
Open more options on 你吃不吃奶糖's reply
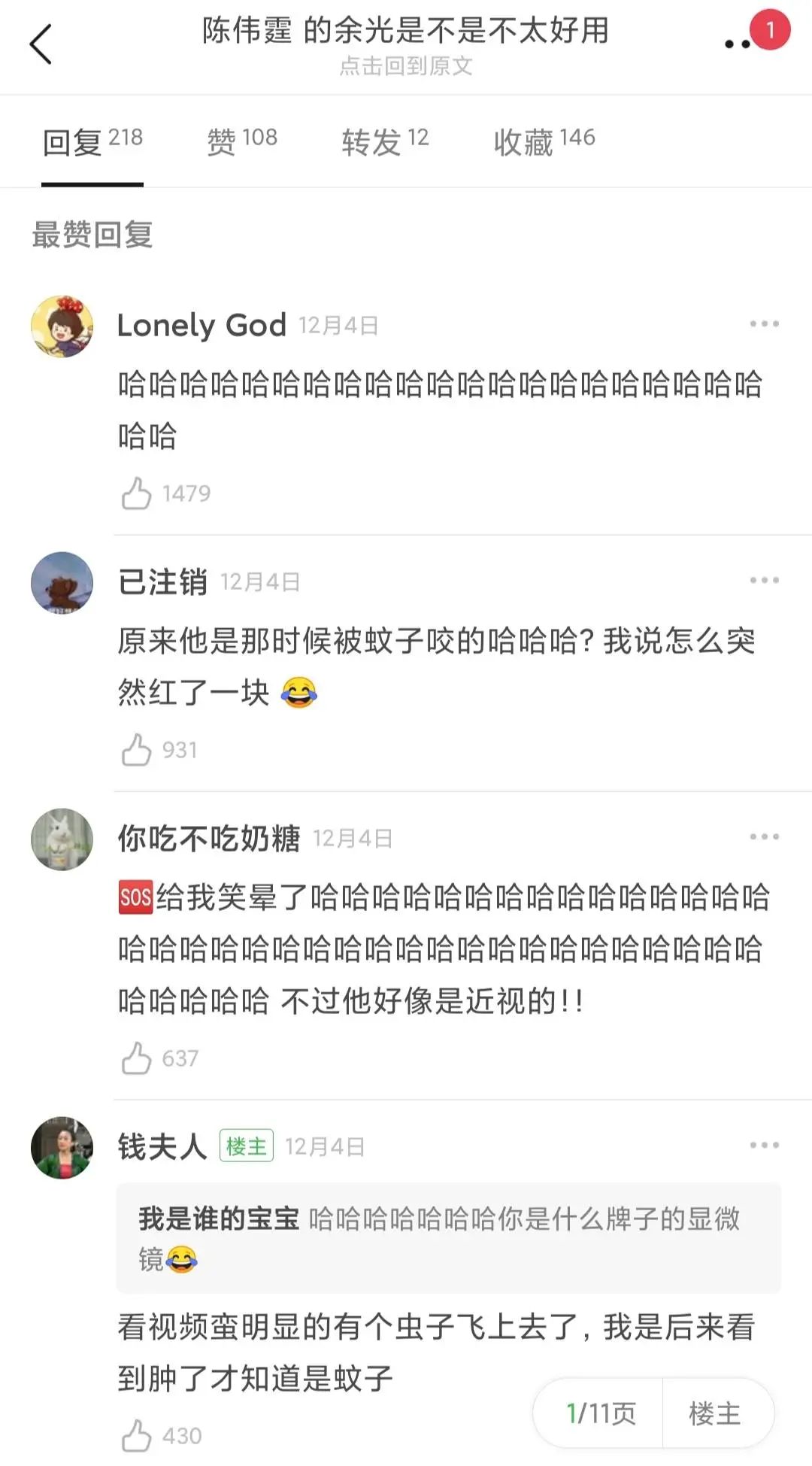[764, 837]
